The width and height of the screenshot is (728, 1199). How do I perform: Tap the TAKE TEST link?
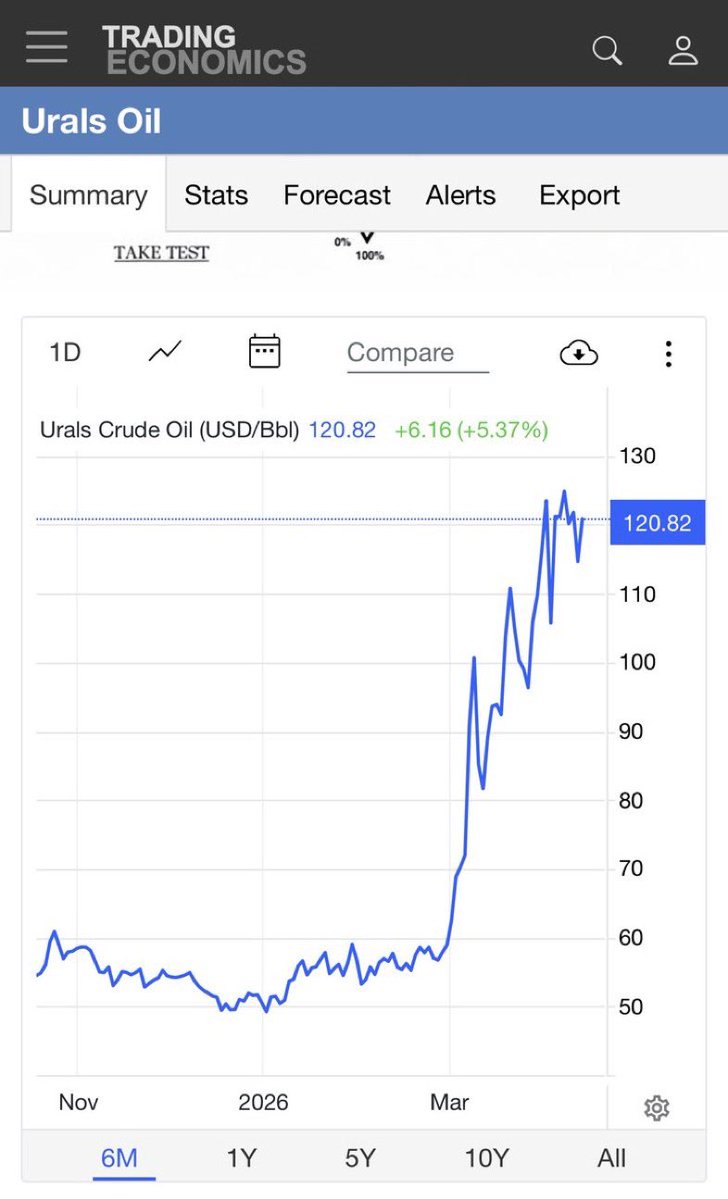[x=161, y=253]
